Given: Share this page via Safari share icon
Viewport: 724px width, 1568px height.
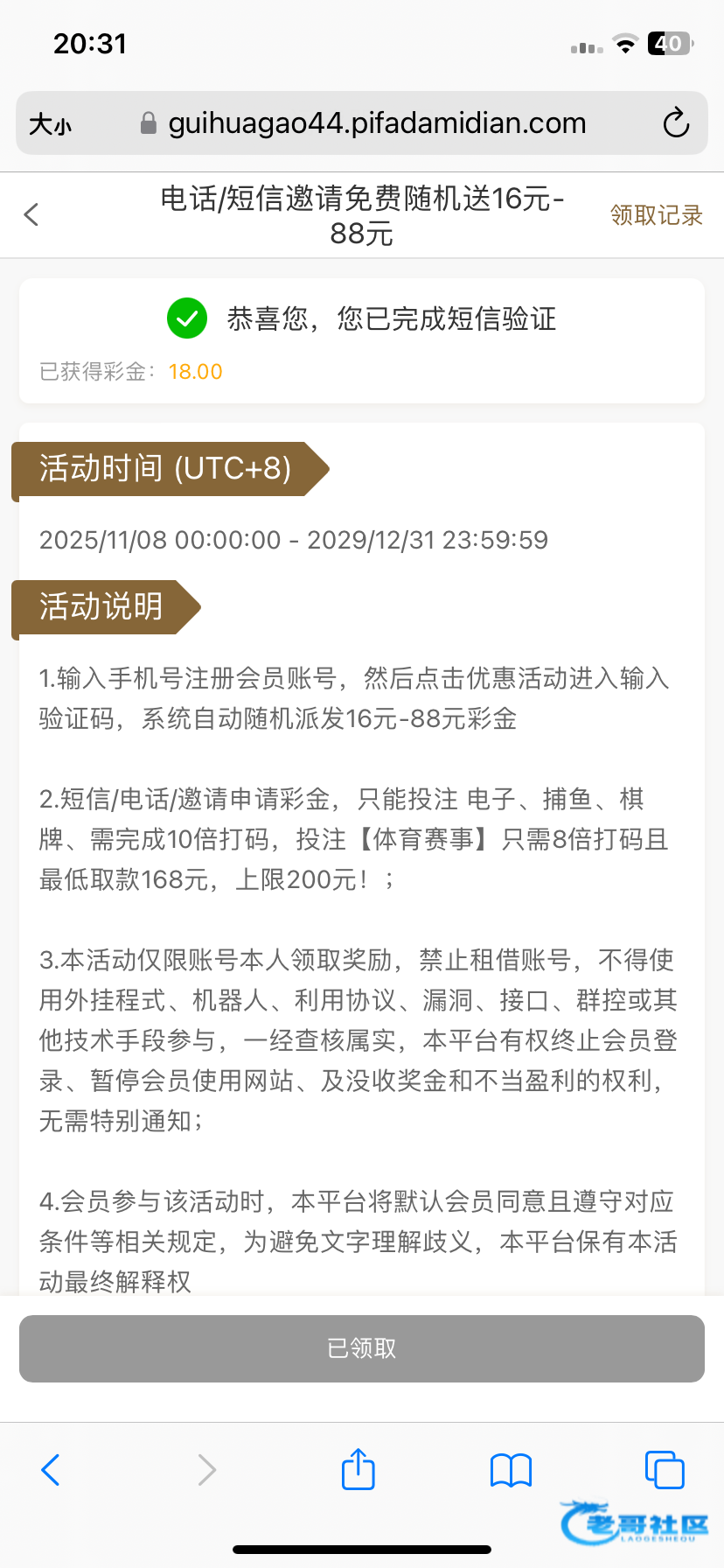Looking at the screenshot, I should (x=358, y=1469).
